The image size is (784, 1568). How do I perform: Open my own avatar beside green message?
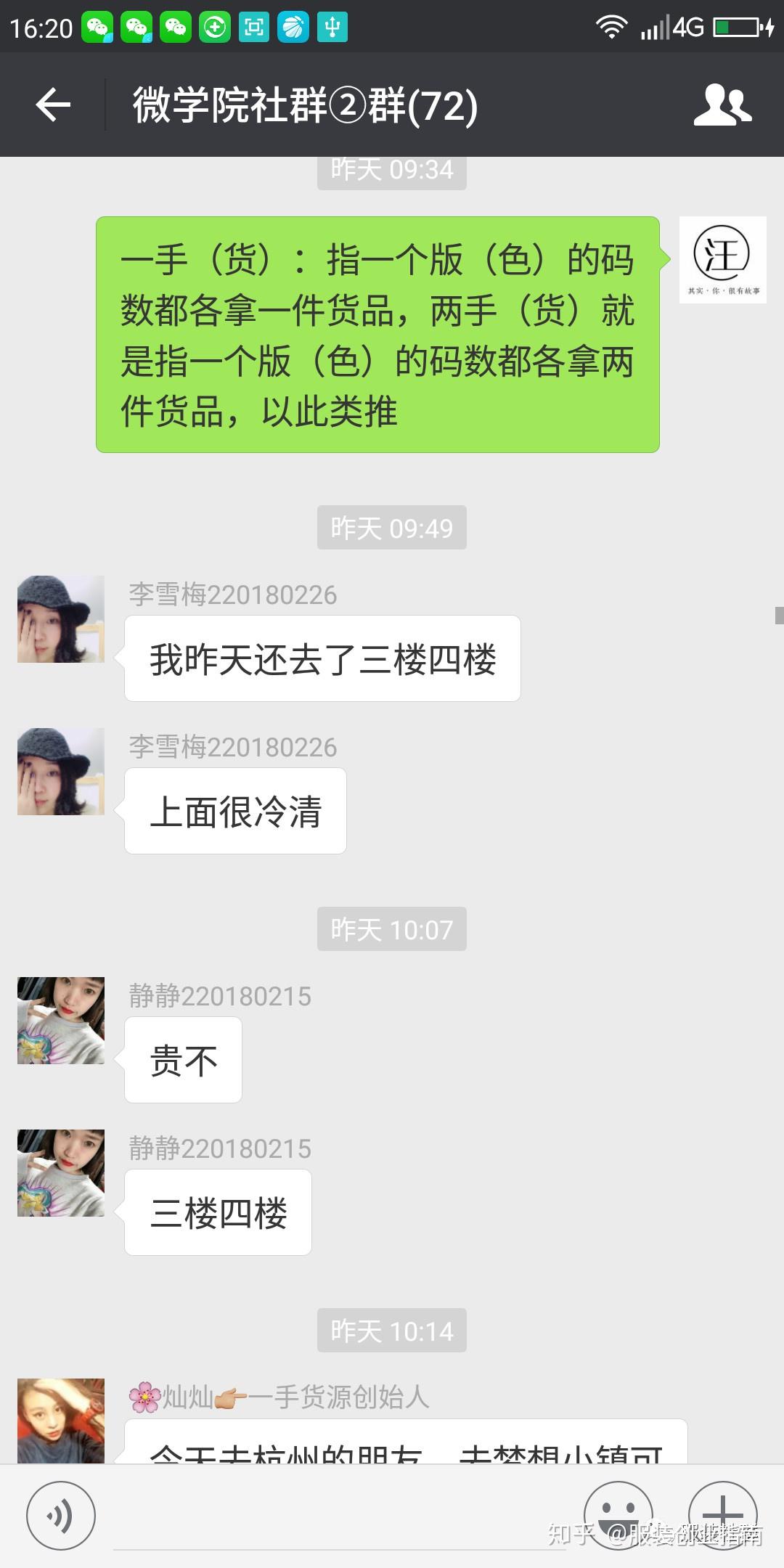pos(722,260)
